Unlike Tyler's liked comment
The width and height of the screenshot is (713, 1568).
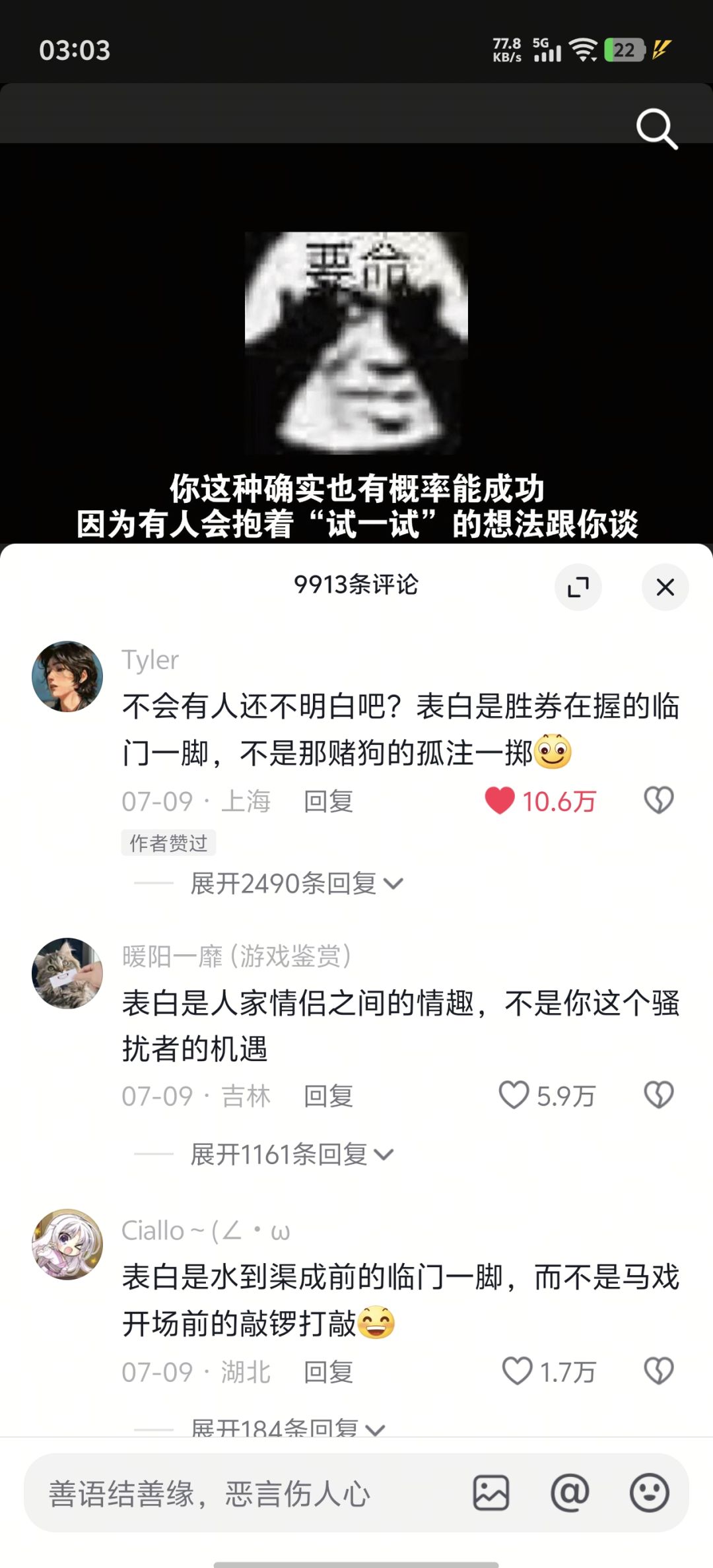500,799
